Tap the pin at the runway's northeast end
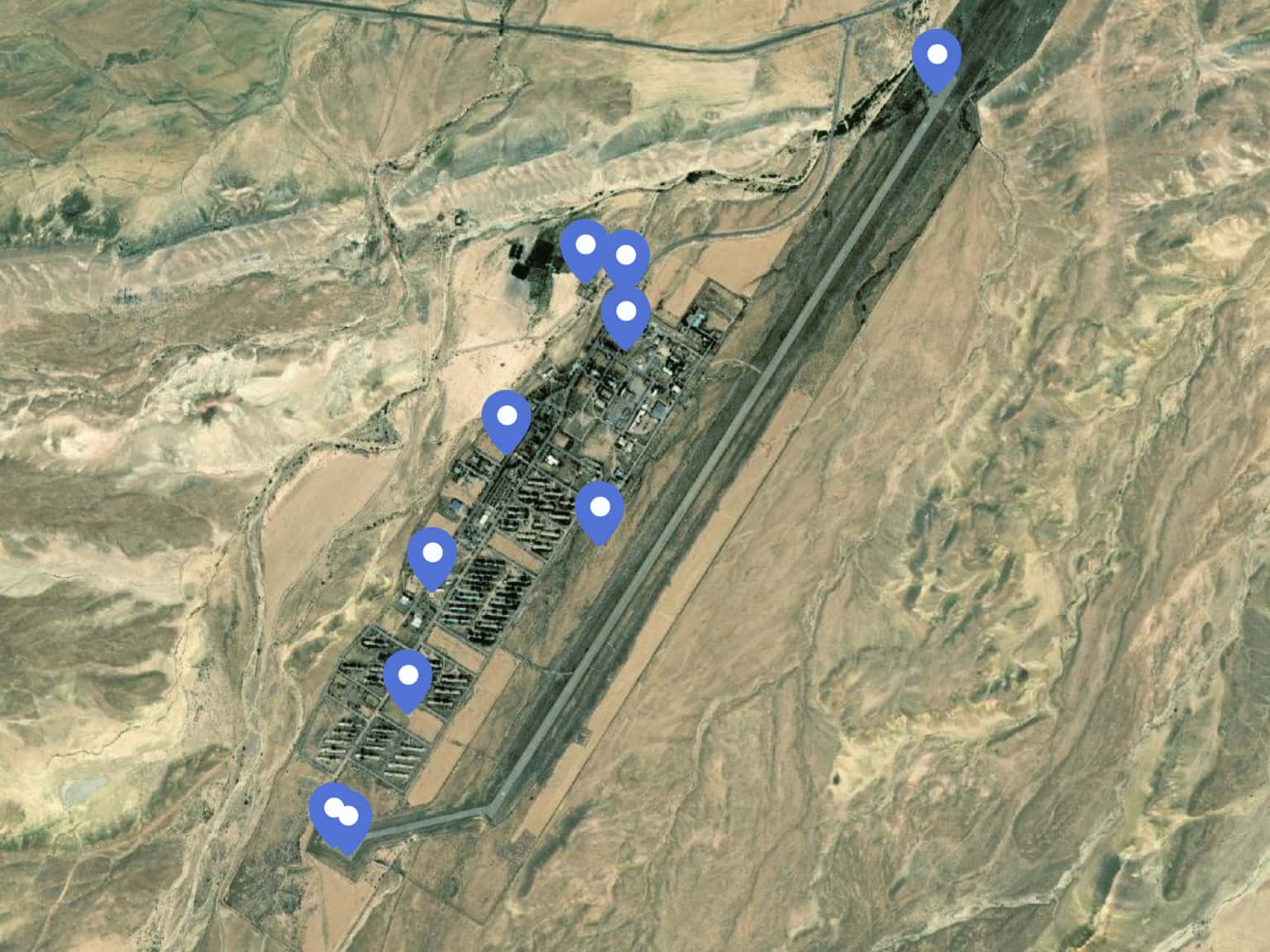1270x952 pixels. tap(937, 57)
